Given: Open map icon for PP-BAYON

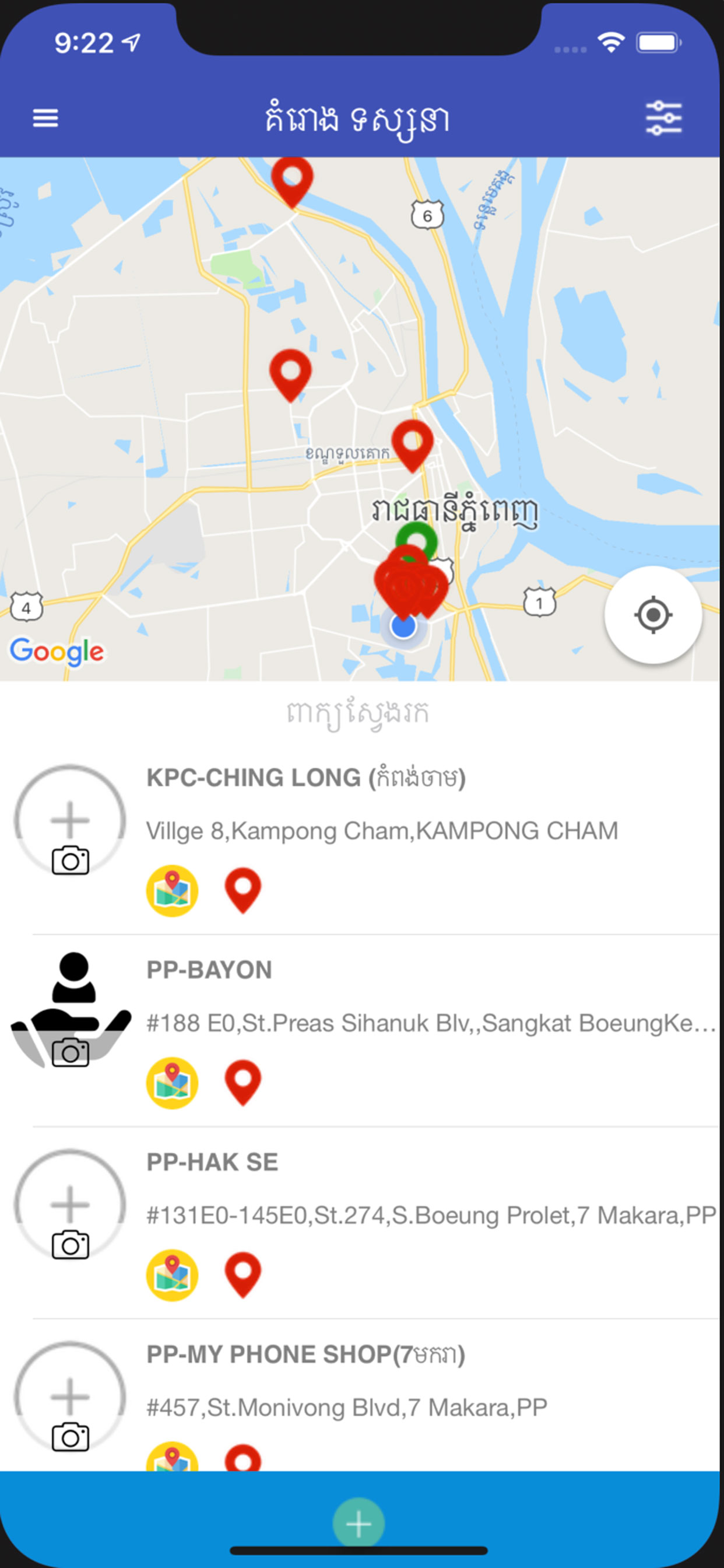Looking at the screenshot, I should [172, 1083].
